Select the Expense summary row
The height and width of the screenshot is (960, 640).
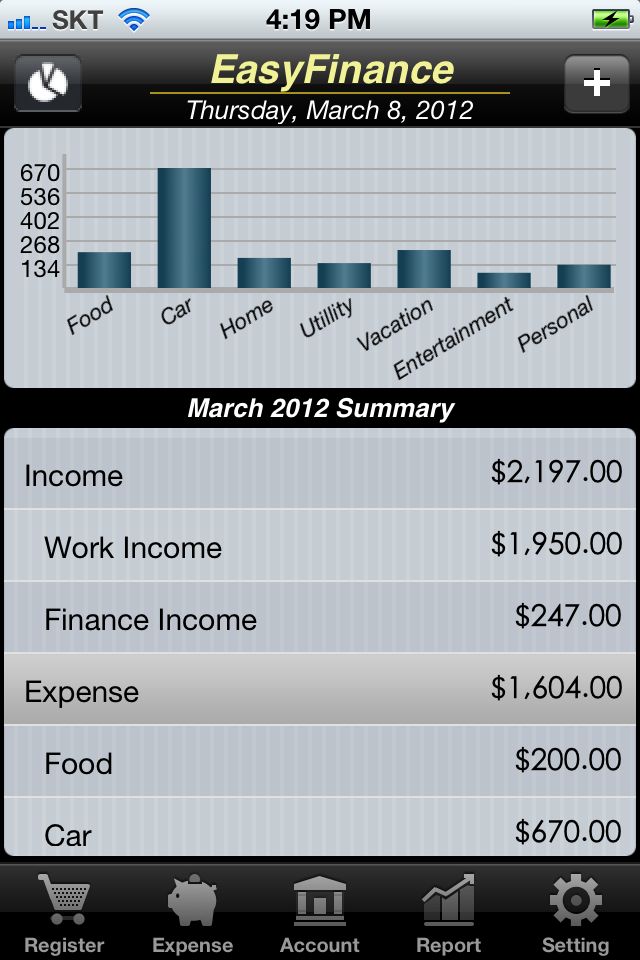(320, 690)
